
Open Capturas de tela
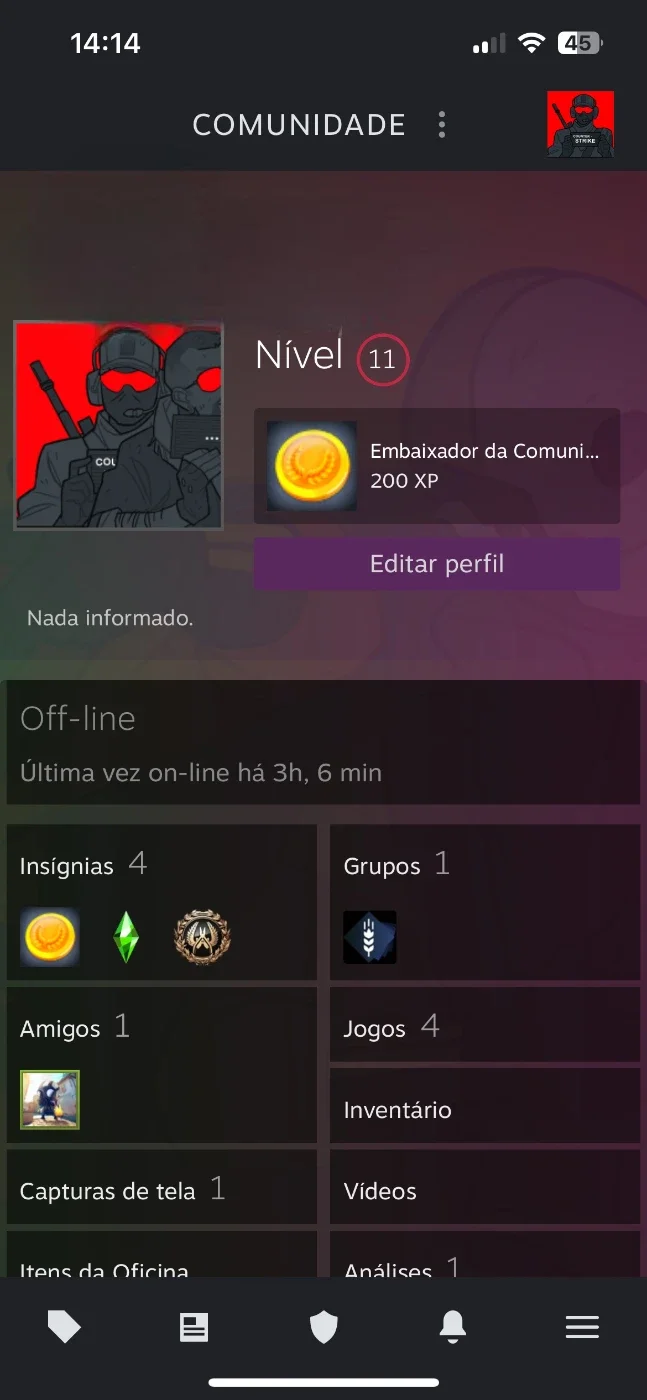click(162, 1187)
